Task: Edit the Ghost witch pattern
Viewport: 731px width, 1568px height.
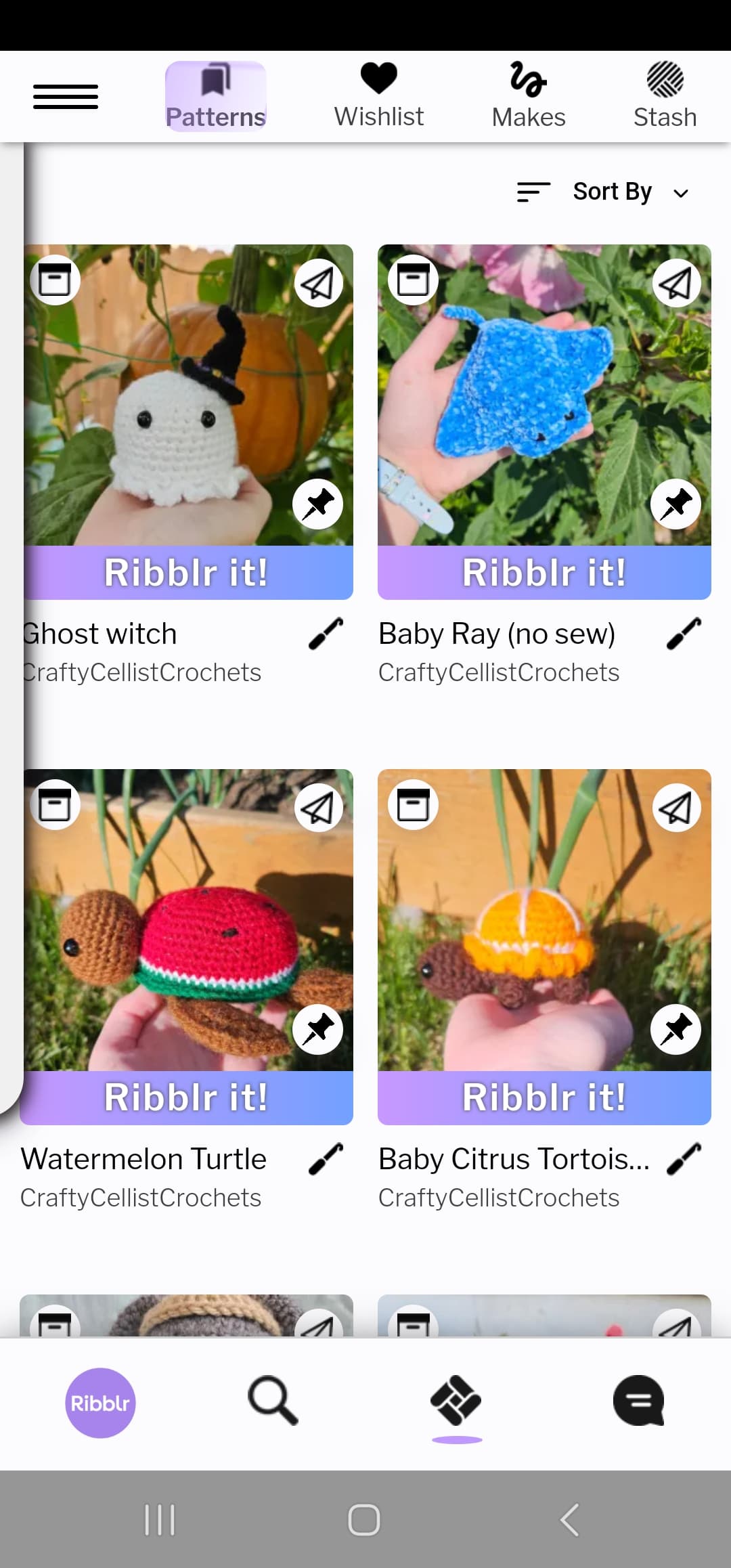Action: pos(326,634)
